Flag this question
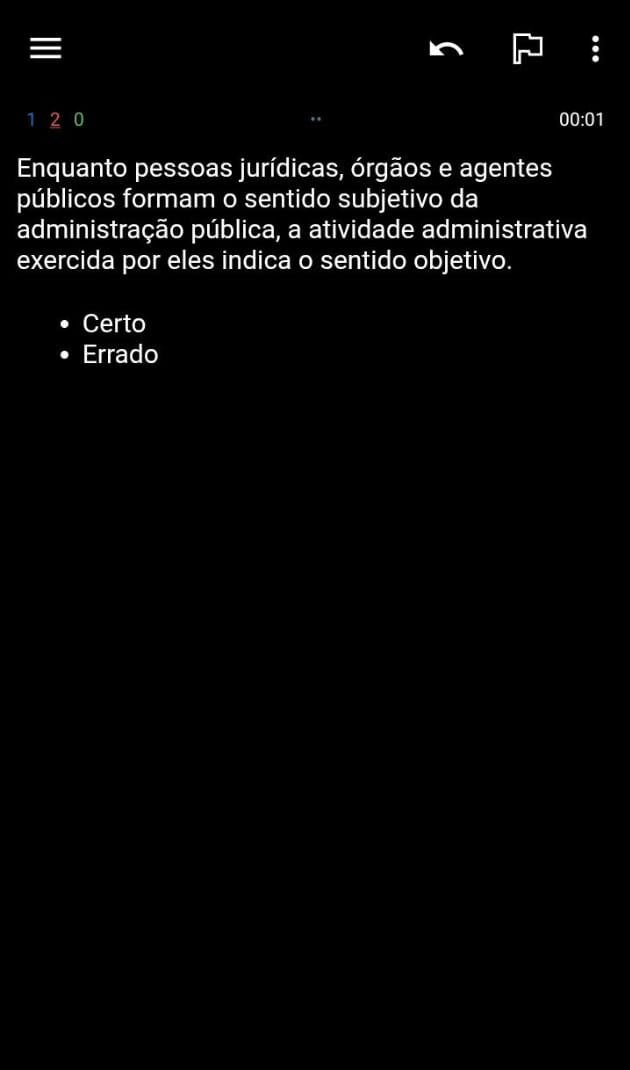The width and height of the screenshot is (630, 1070). (x=527, y=48)
